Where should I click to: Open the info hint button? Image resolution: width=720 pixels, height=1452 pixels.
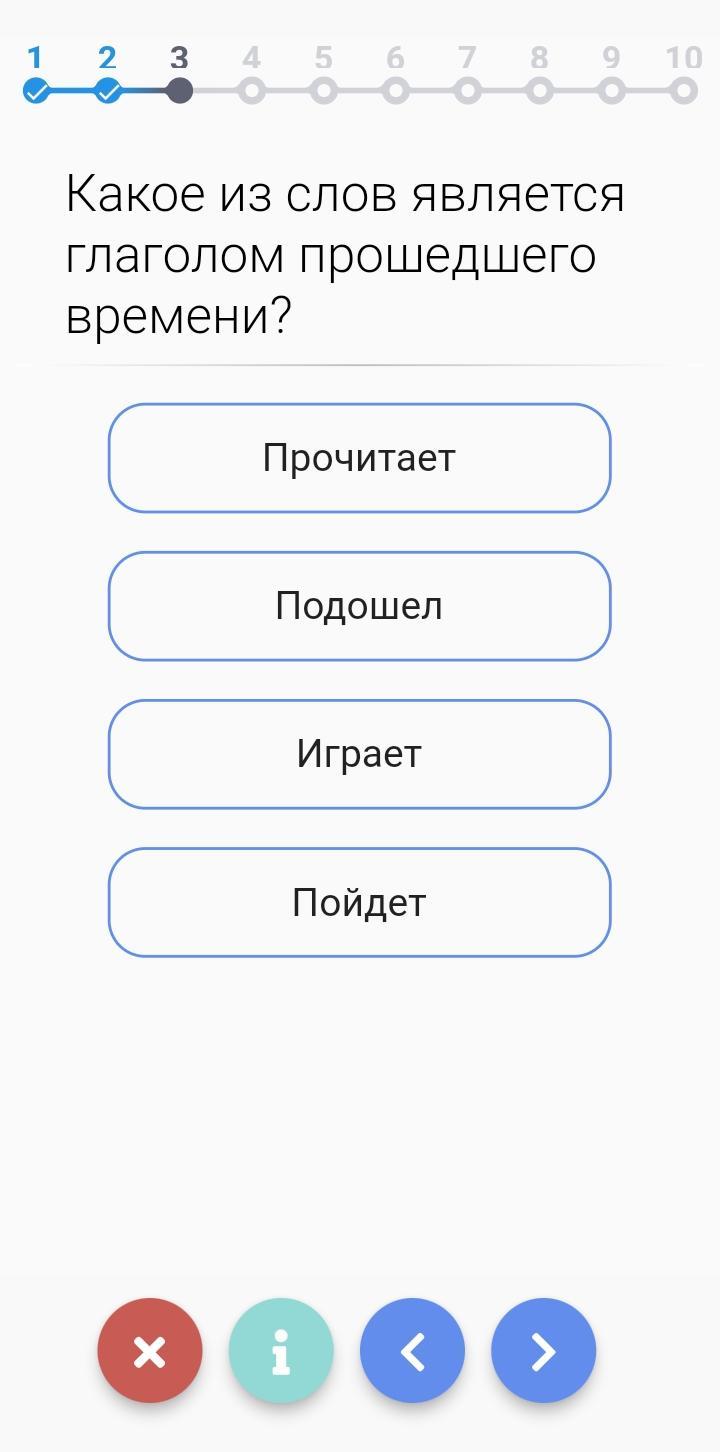tap(281, 1351)
